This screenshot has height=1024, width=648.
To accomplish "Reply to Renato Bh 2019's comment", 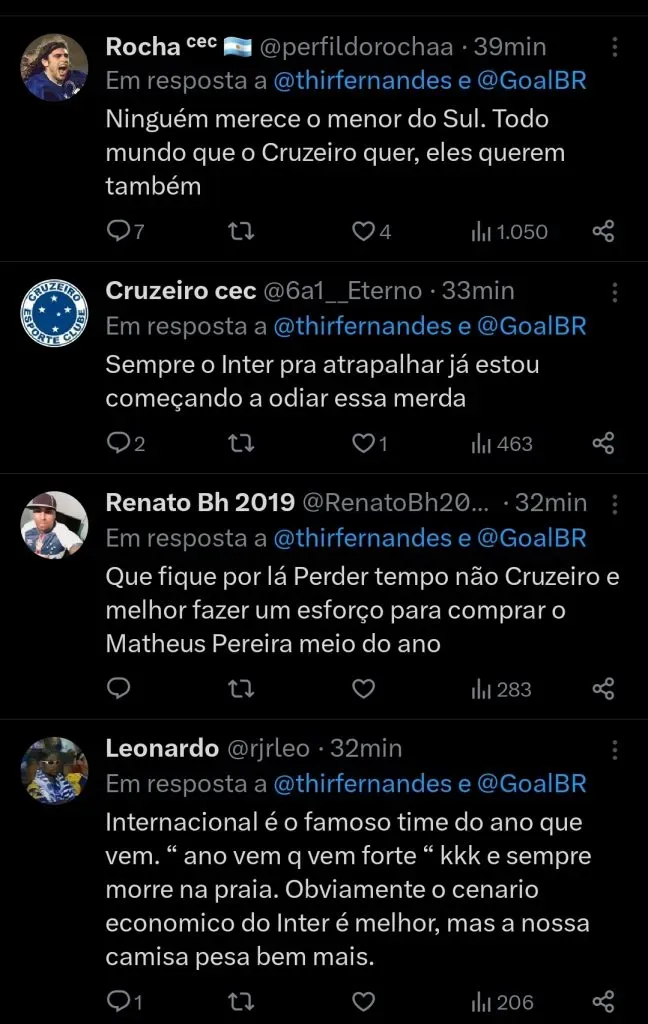I will [x=118, y=690].
